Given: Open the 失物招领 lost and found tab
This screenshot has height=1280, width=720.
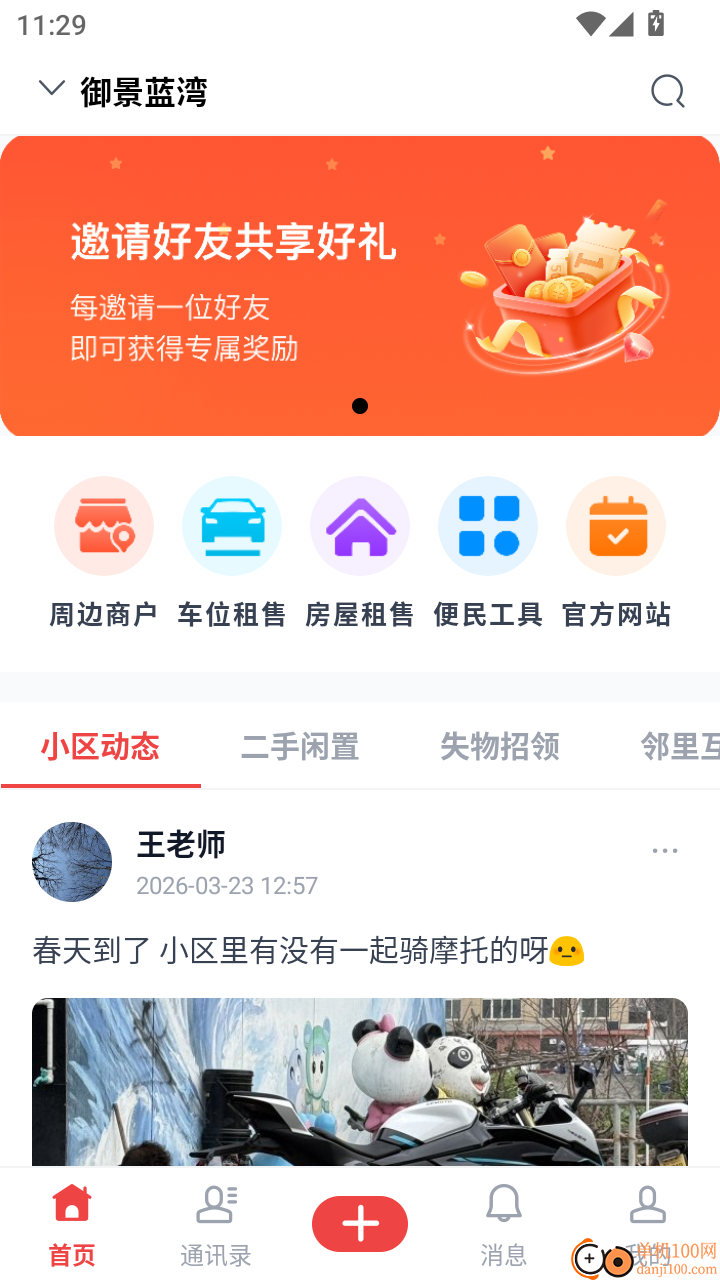Looking at the screenshot, I should pyautogui.click(x=500, y=747).
